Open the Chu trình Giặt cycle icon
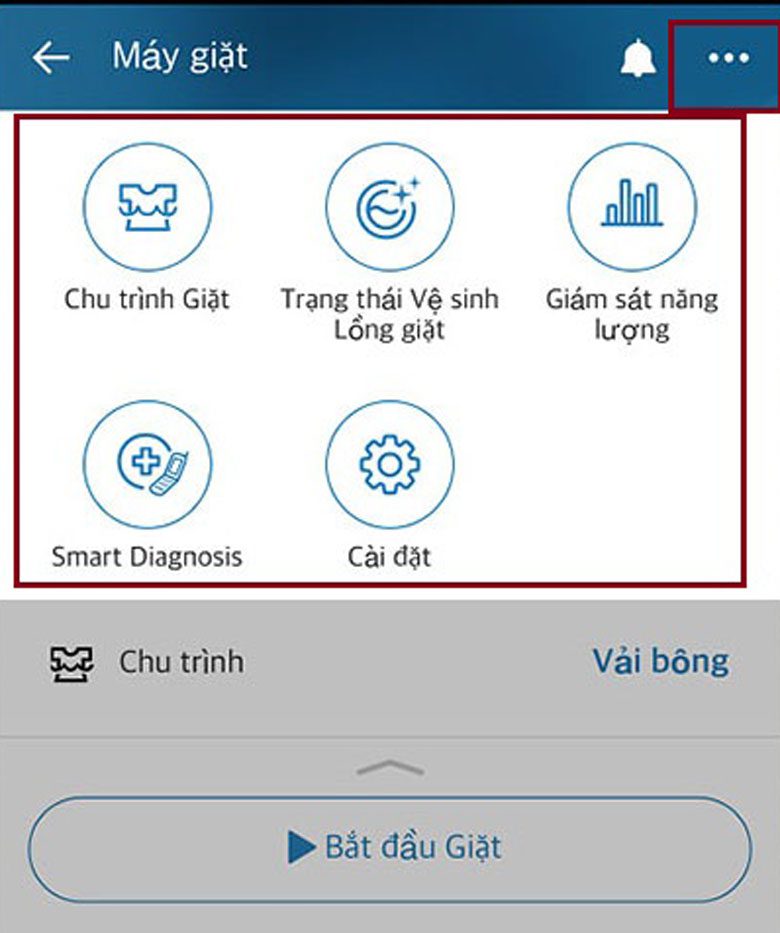780x933 pixels. (x=148, y=206)
